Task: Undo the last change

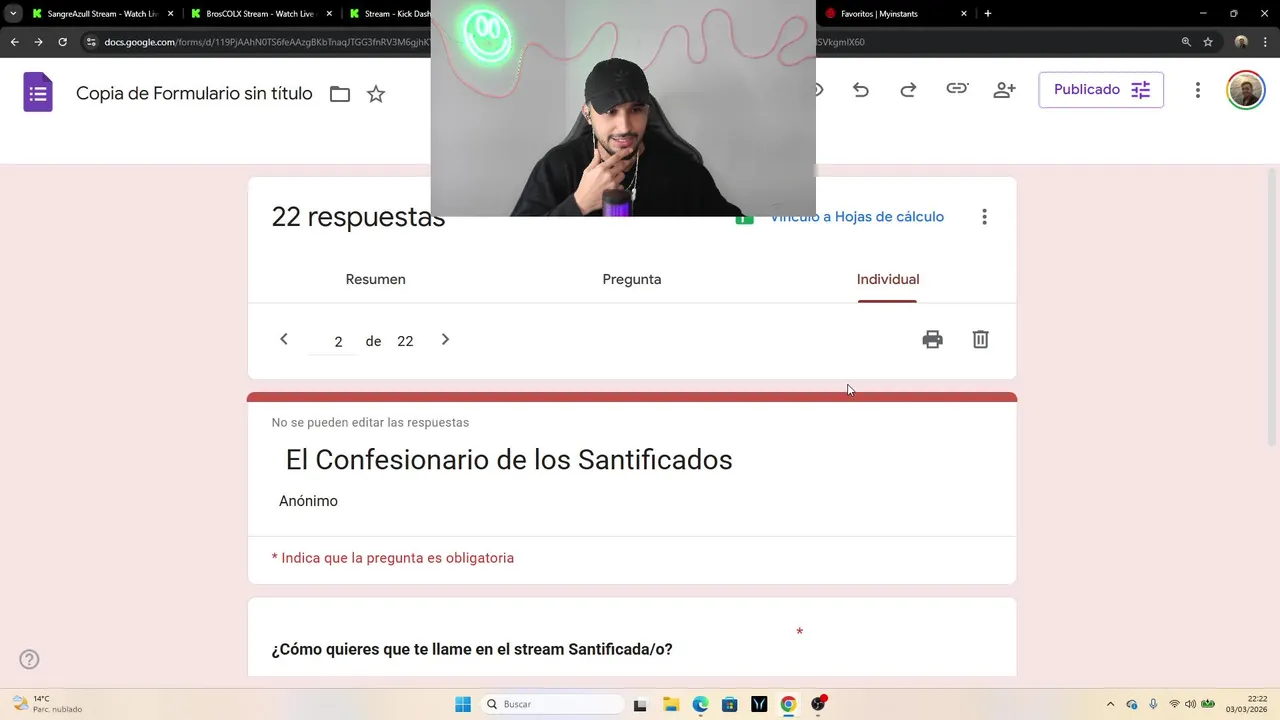Action: [860, 90]
